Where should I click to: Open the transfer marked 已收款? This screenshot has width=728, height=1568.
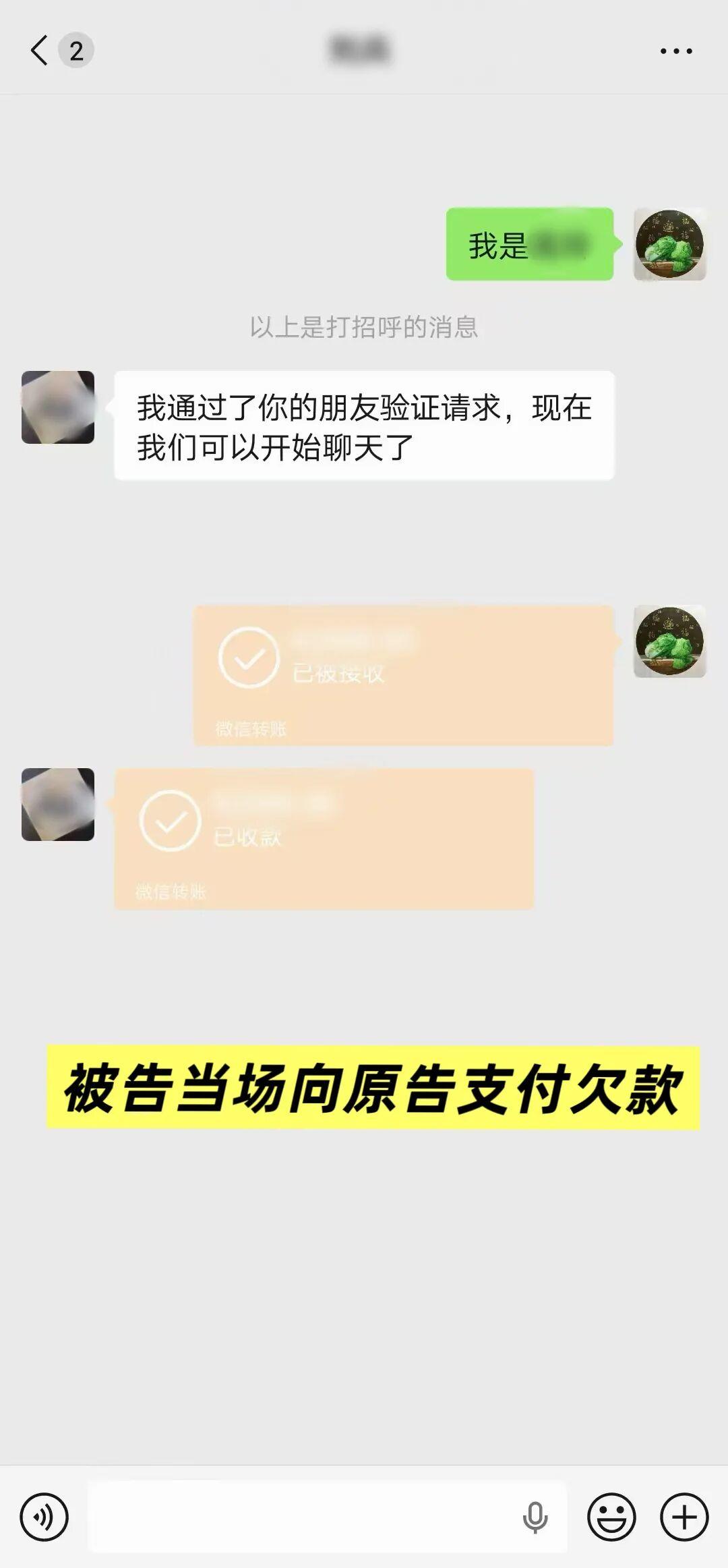point(324,838)
